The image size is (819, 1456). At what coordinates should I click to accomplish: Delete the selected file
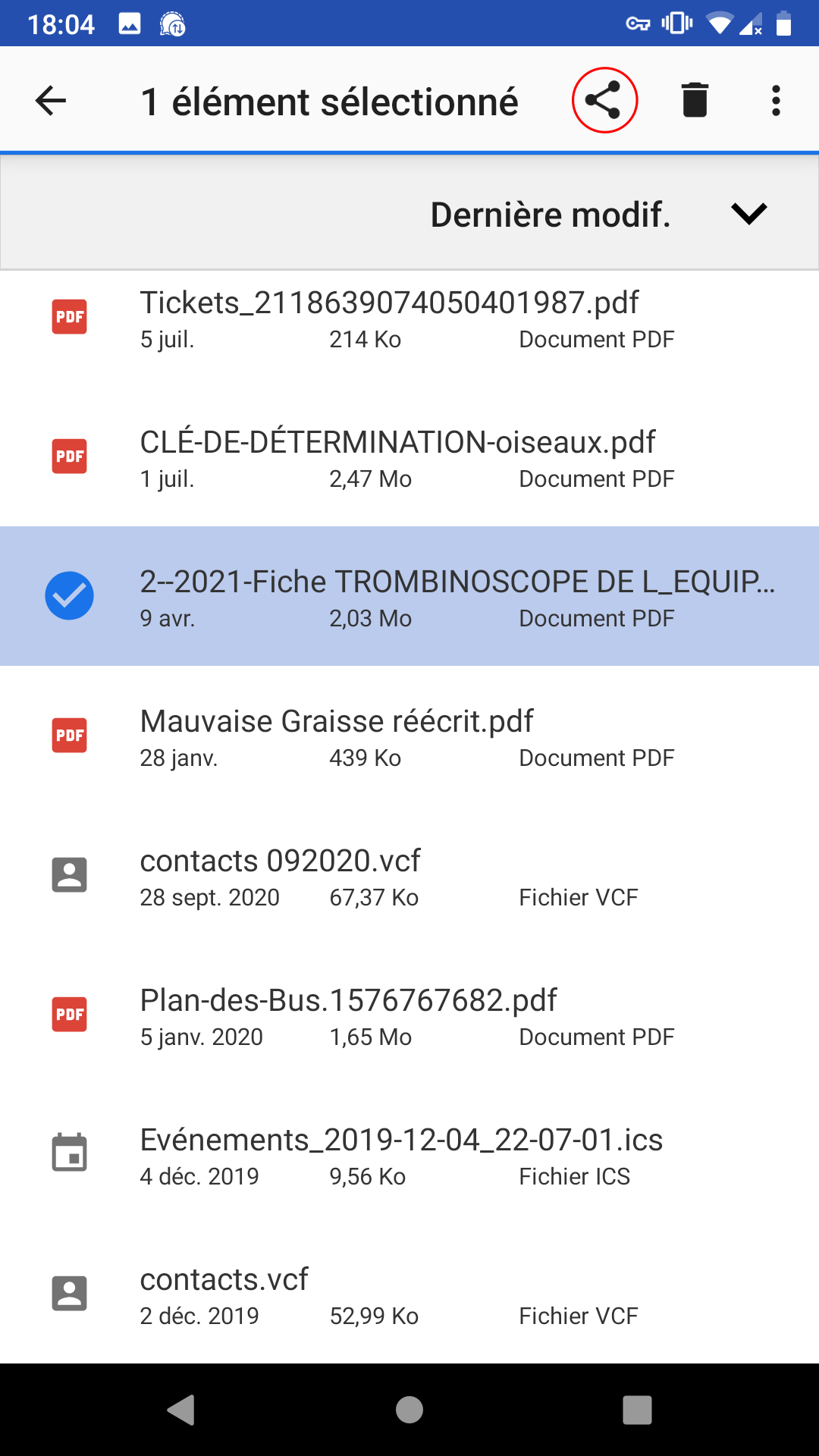pyautogui.click(x=695, y=101)
